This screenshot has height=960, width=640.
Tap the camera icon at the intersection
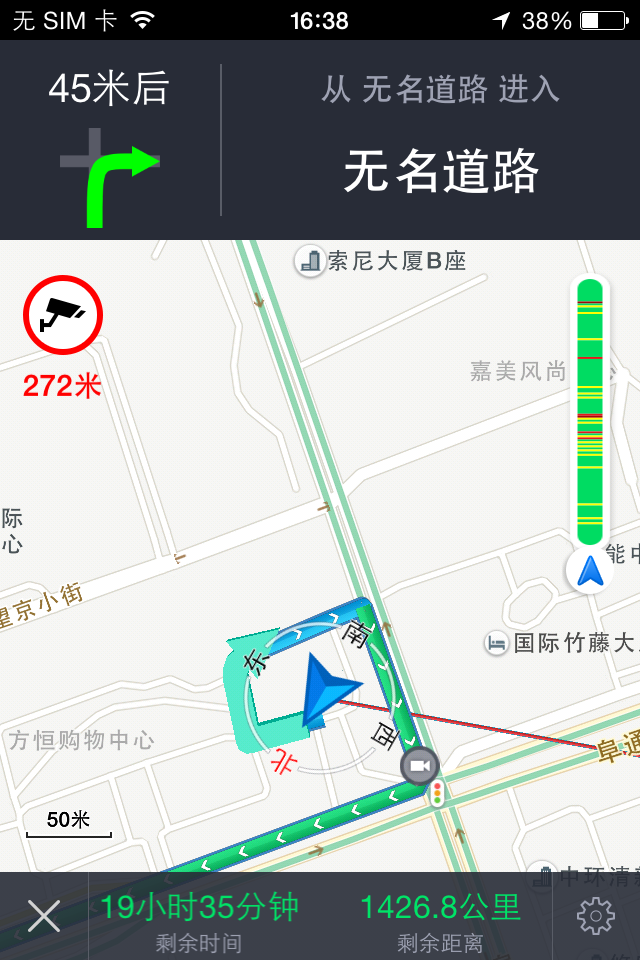[420, 767]
